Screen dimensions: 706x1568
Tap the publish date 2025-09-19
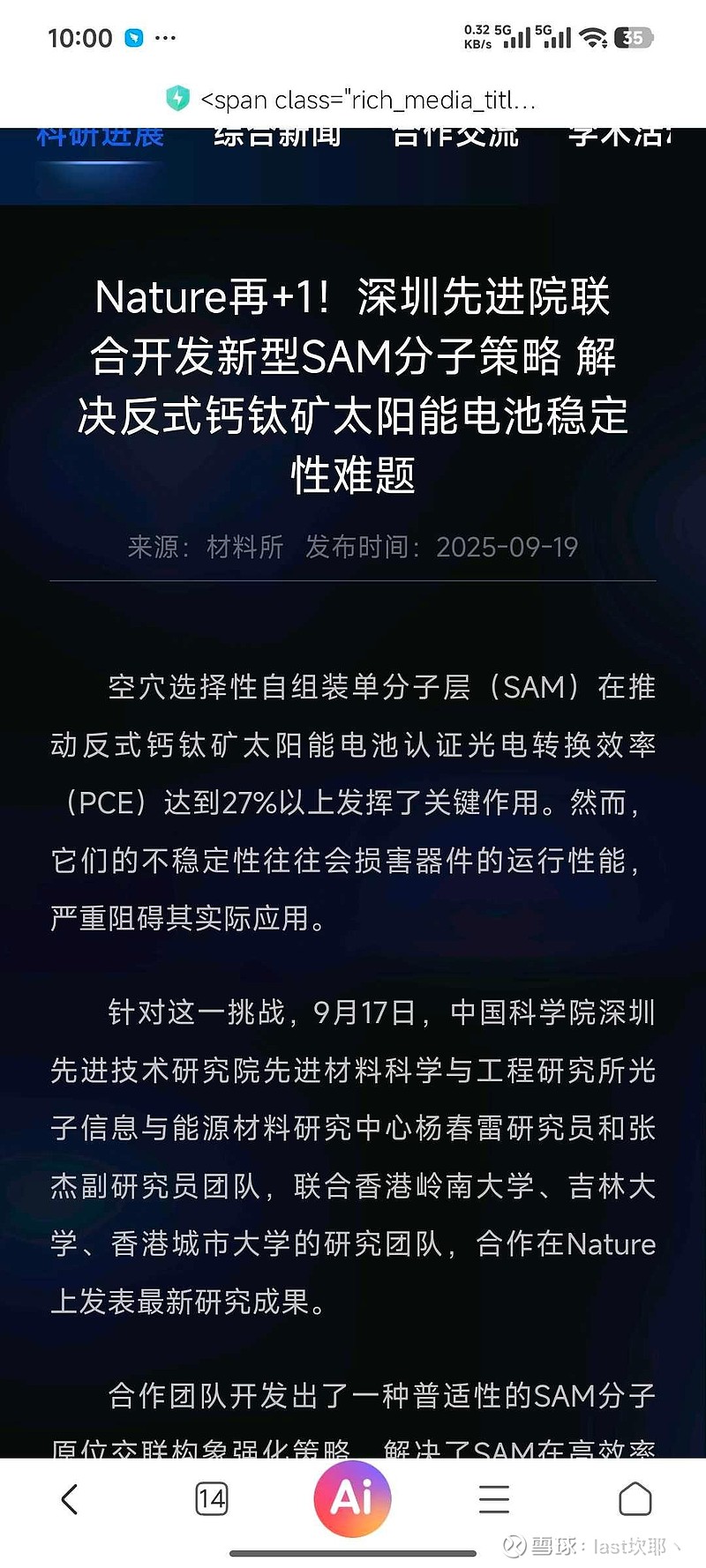507,548
